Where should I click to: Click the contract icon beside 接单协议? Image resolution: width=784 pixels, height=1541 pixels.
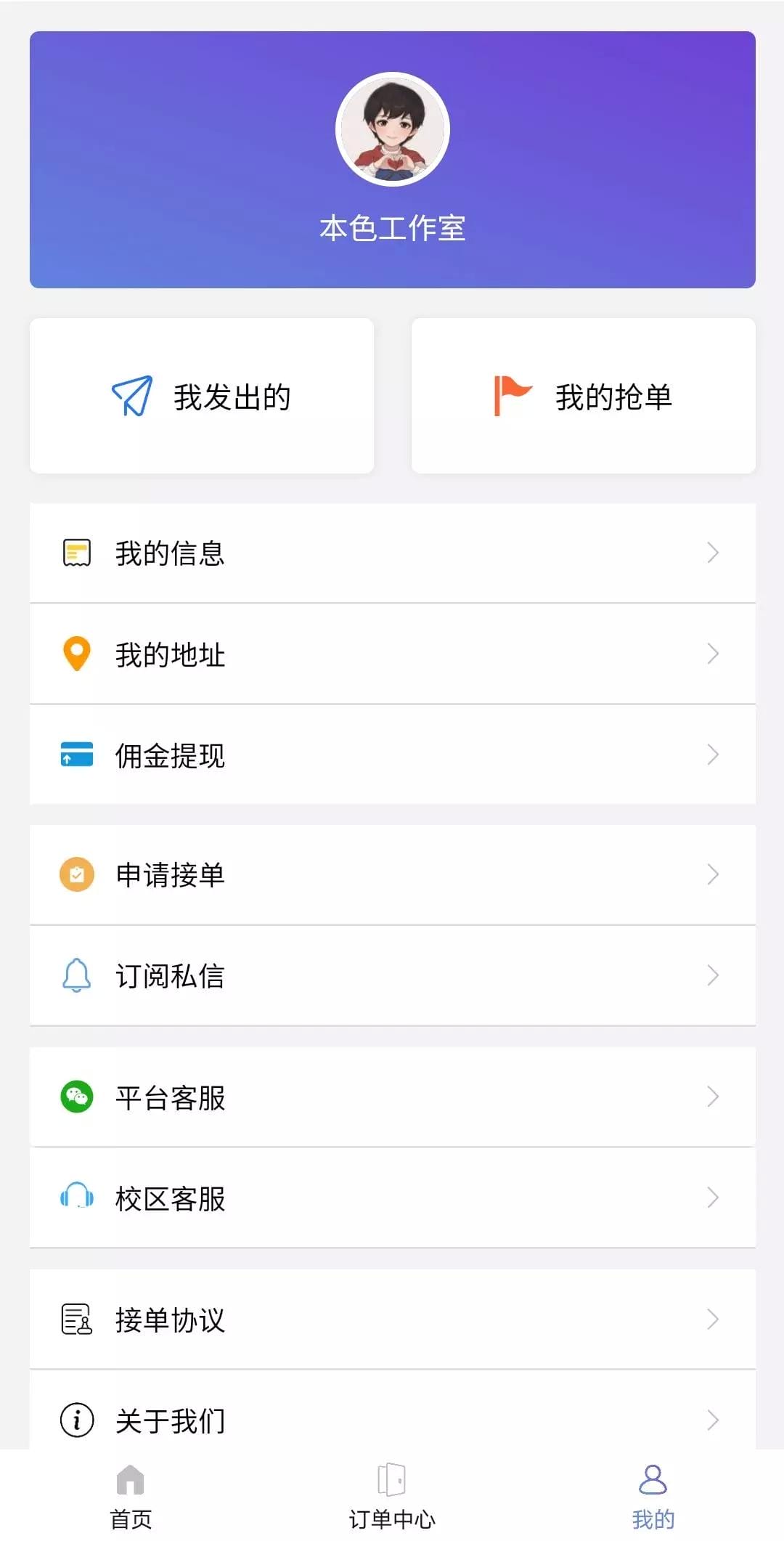tap(75, 1320)
